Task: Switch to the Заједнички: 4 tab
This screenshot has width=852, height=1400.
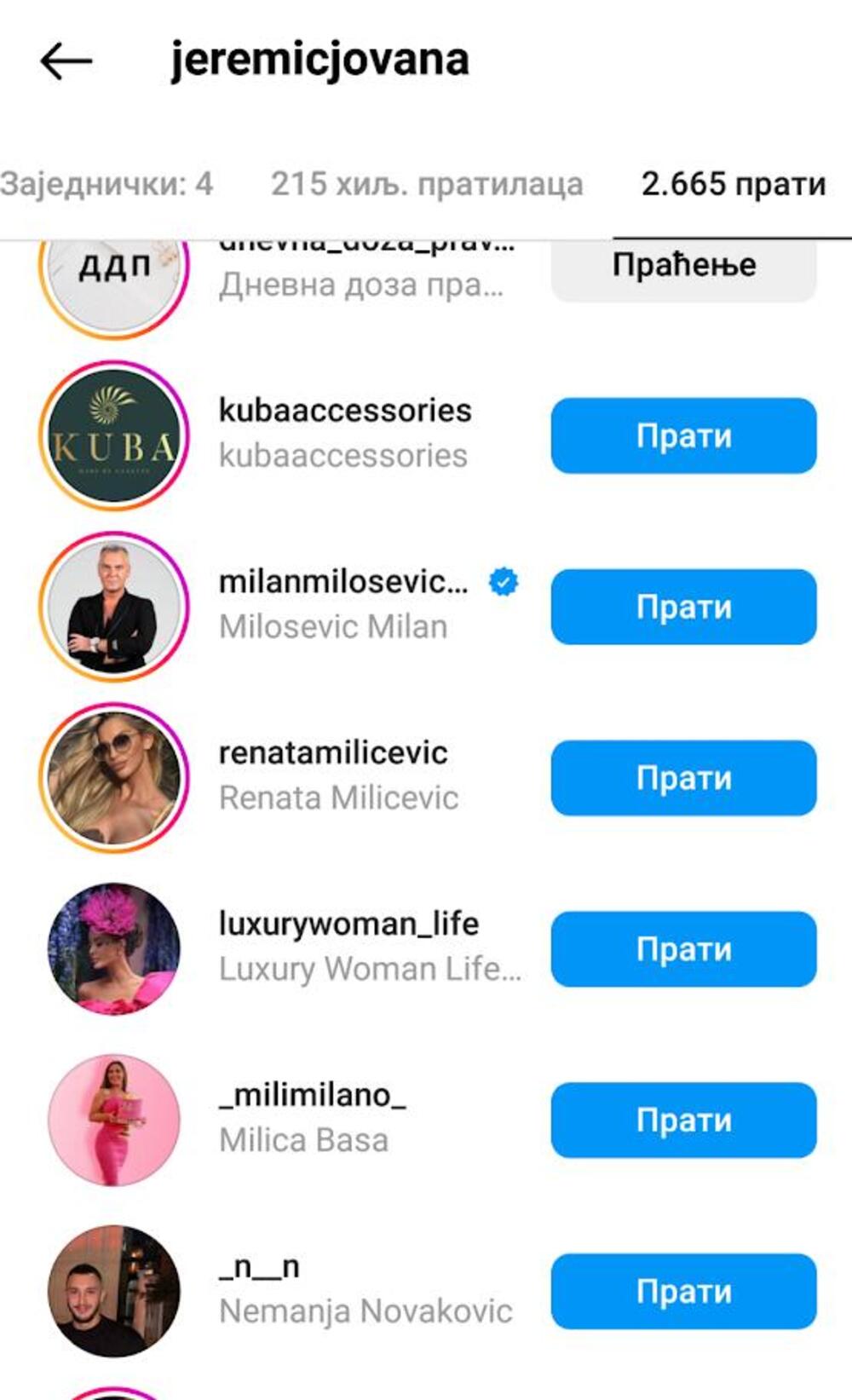Action: pos(106,184)
